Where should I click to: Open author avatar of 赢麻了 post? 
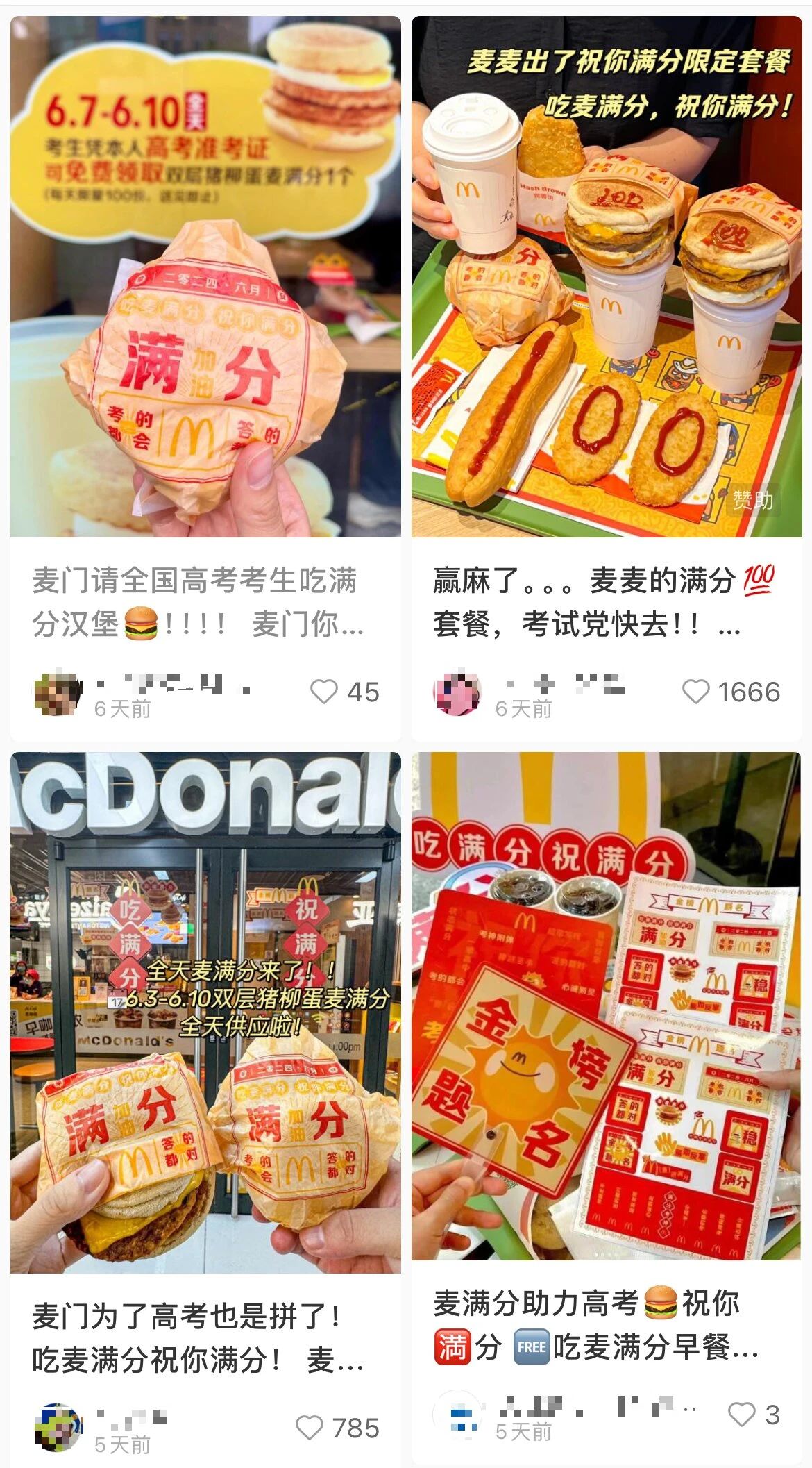(457, 692)
